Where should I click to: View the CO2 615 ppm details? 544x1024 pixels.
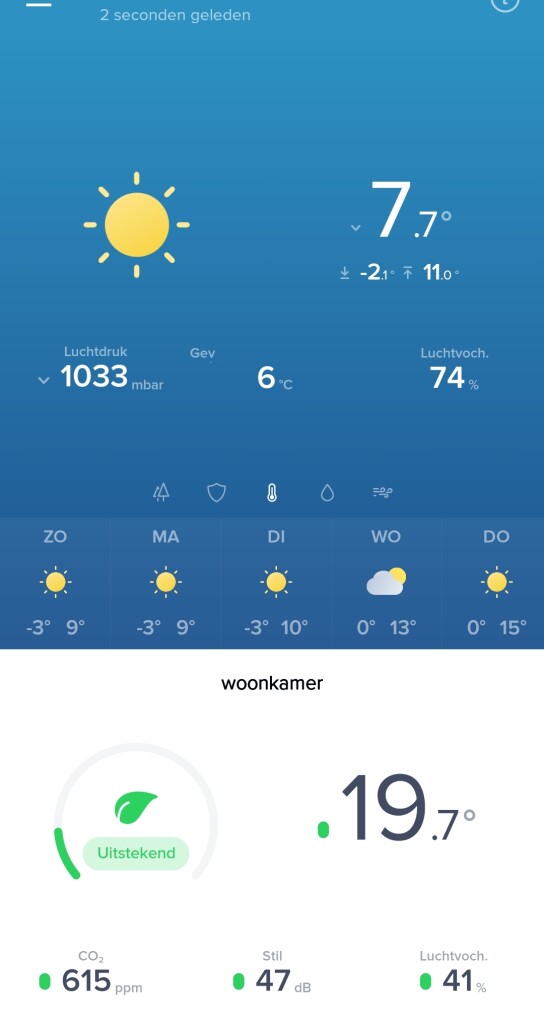click(91, 973)
